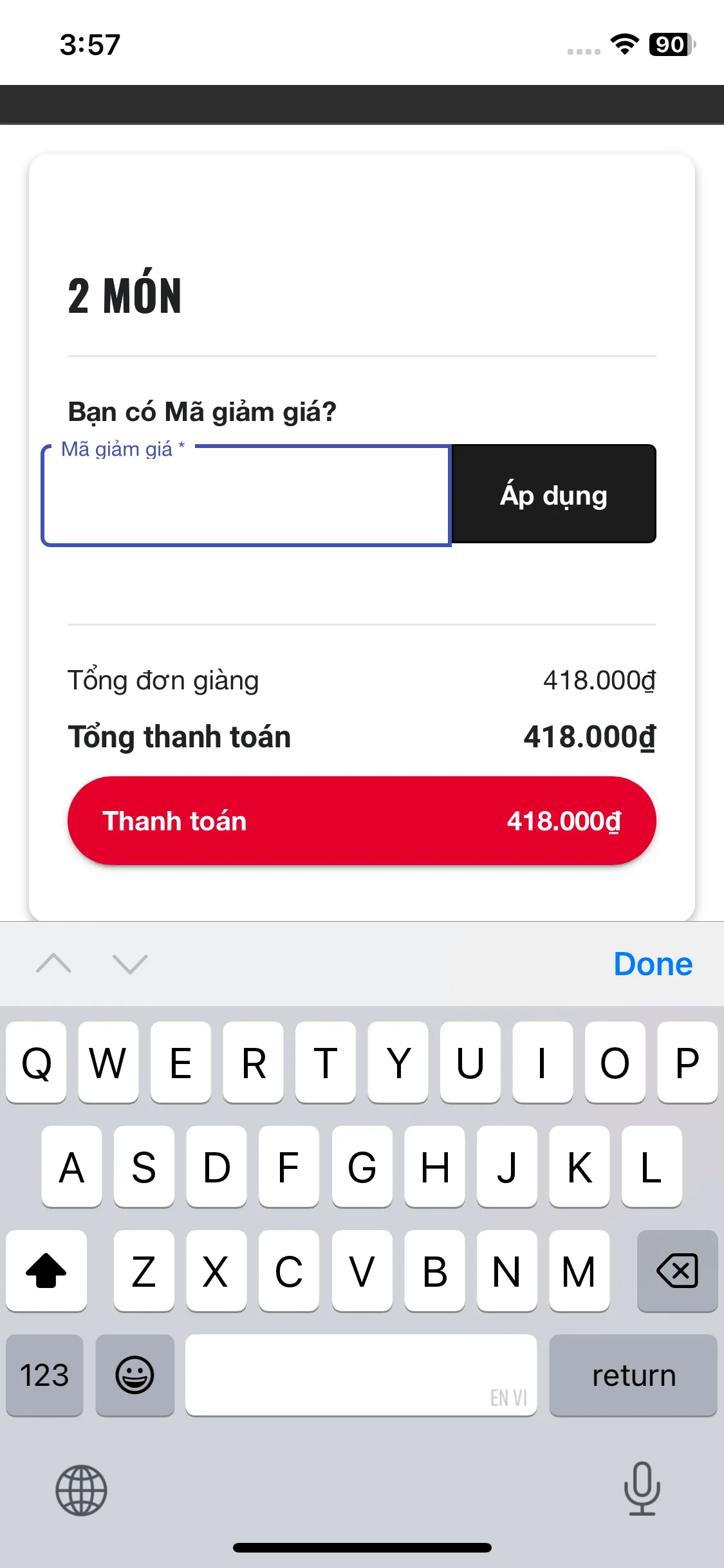The width and height of the screenshot is (724, 1568).
Task: Tap Thanh toán to pay 418.000đ
Action: coord(362,821)
